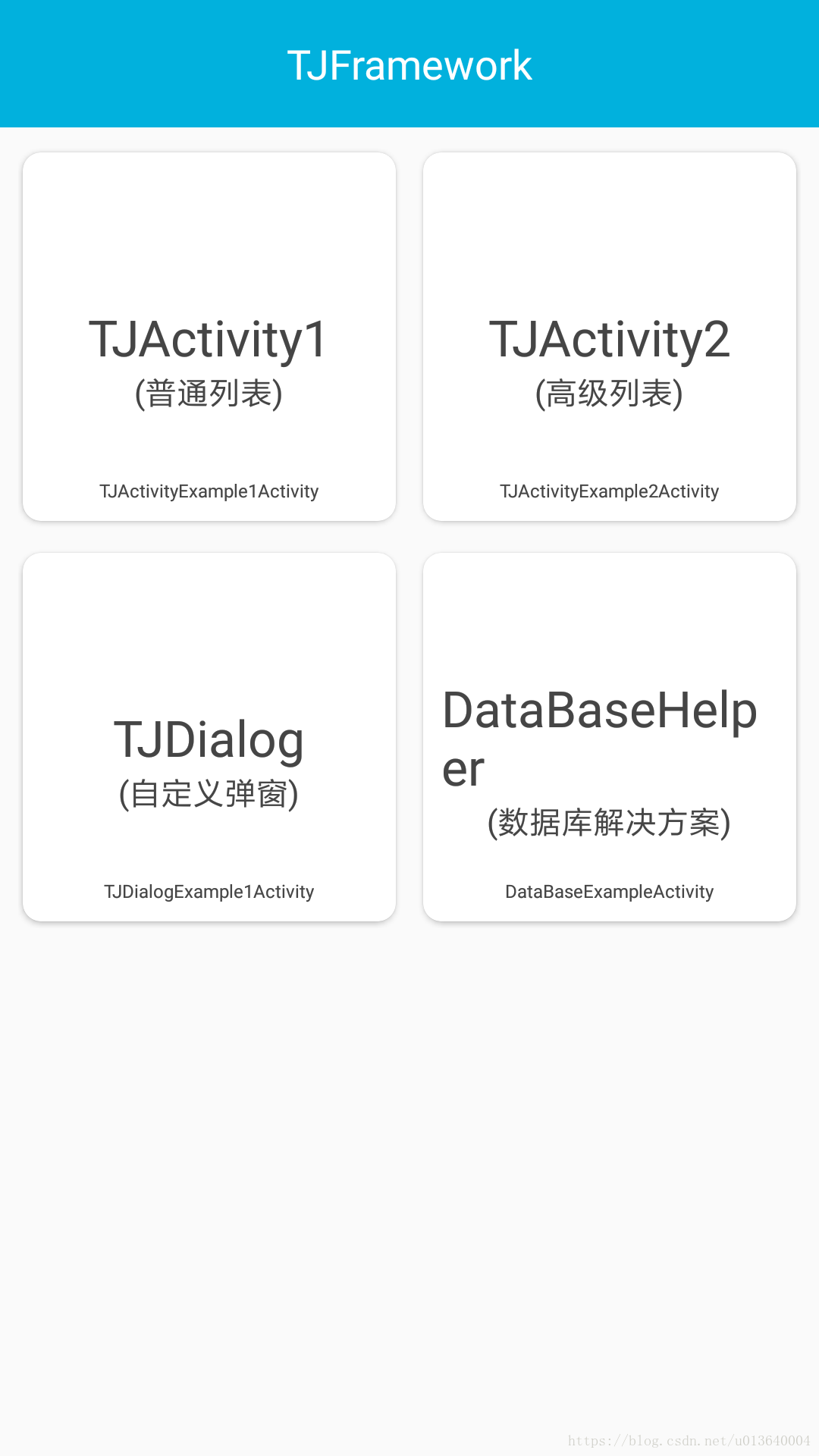Viewport: 819px width, 1456px height.
Task: Open the TJActivity1 (普通列表) card
Action: 209,337
